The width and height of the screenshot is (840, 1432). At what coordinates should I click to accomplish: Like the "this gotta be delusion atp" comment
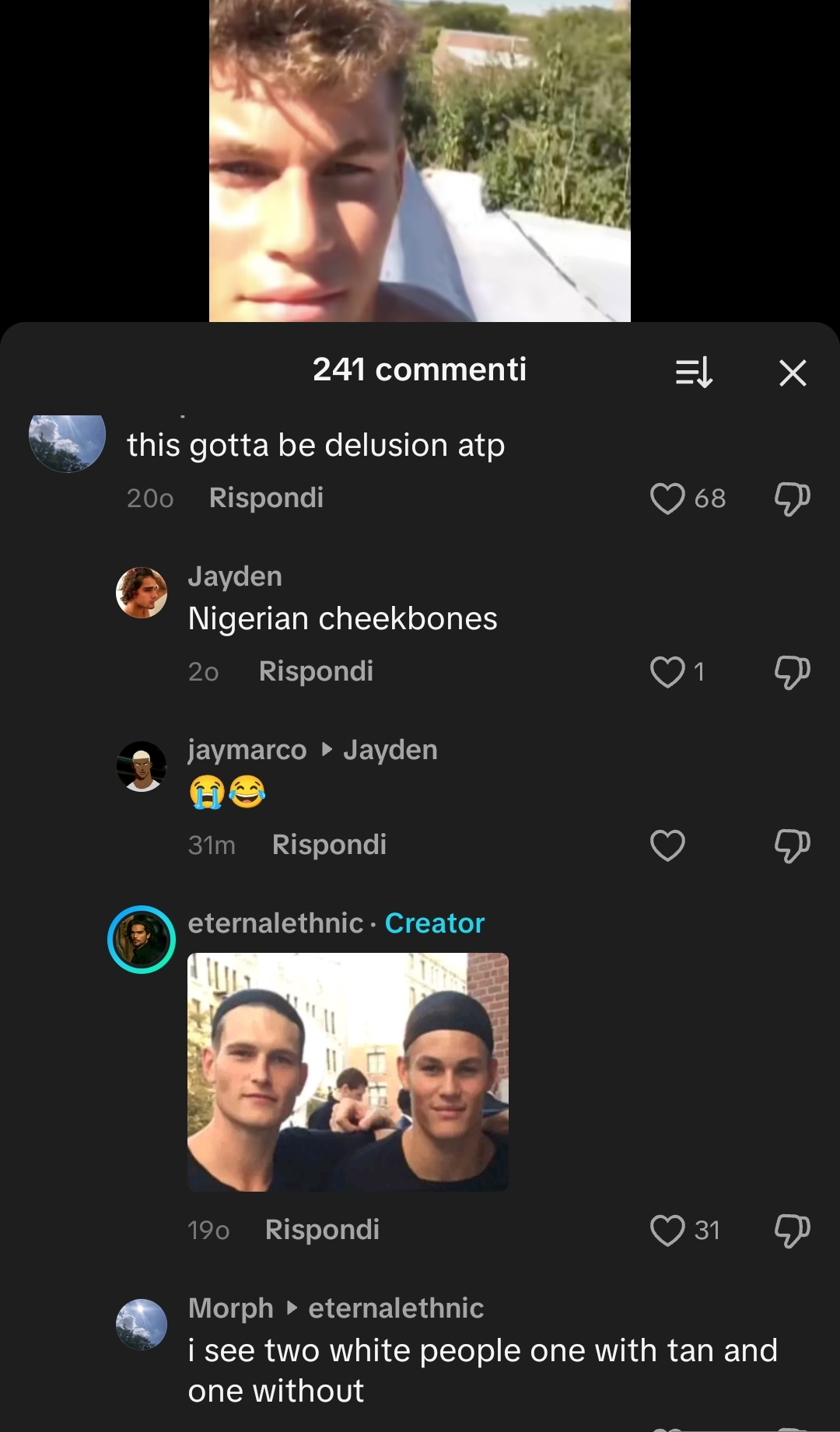pyautogui.click(x=667, y=499)
